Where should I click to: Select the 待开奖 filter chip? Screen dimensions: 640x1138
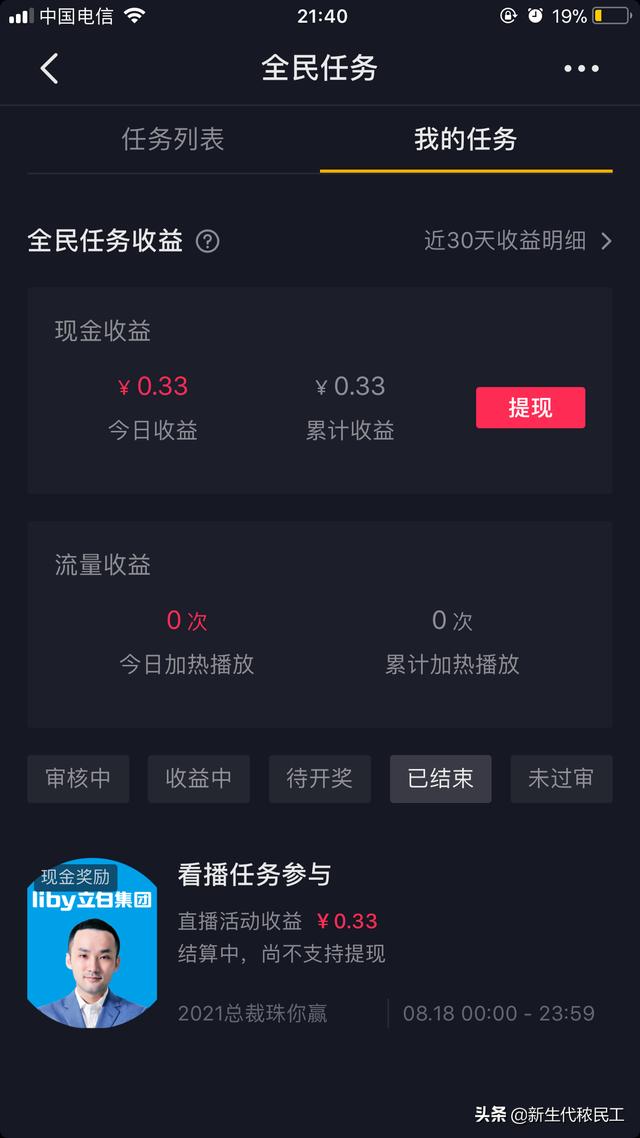point(319,779)
